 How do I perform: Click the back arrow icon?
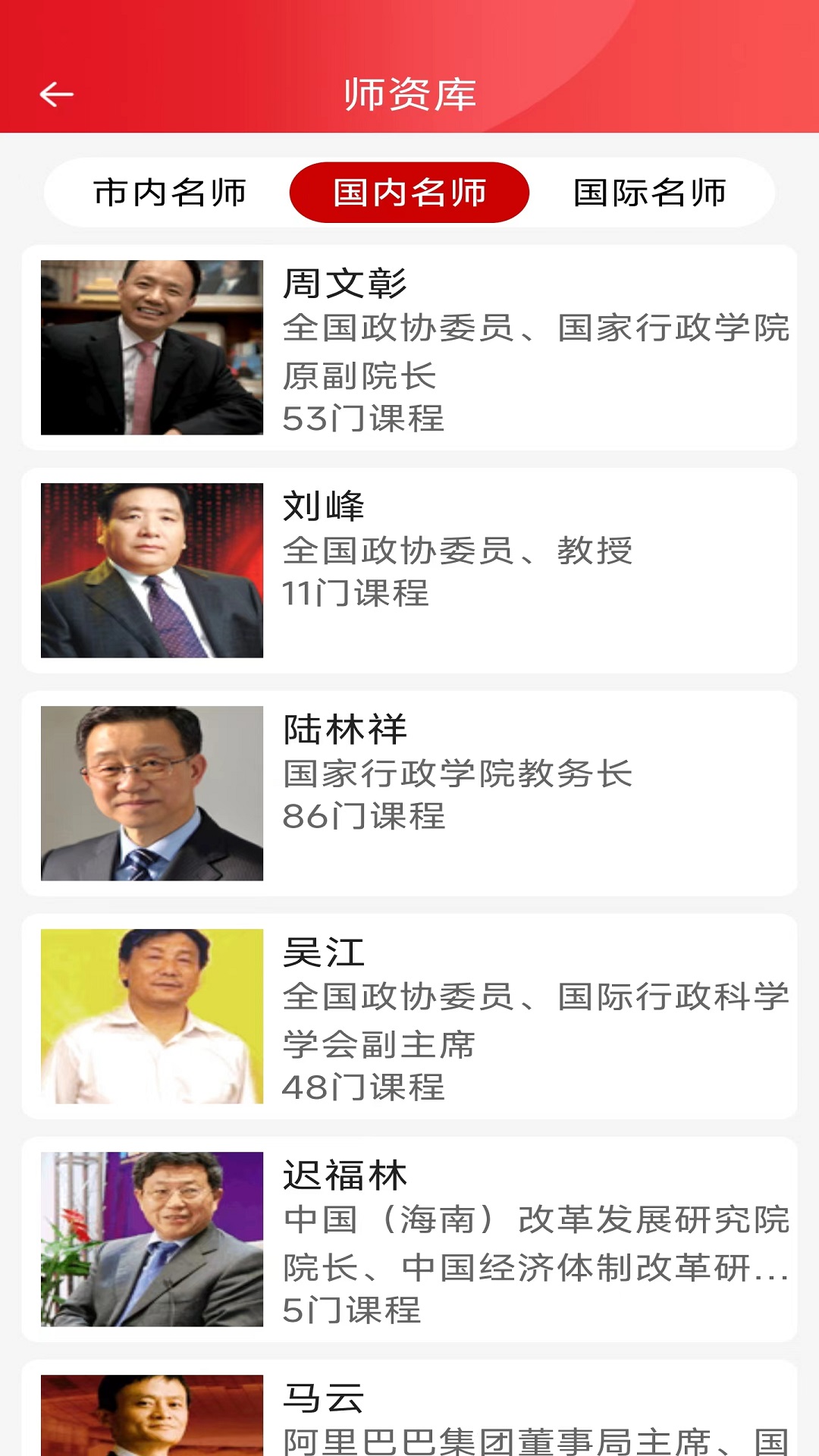coord(53,94)
